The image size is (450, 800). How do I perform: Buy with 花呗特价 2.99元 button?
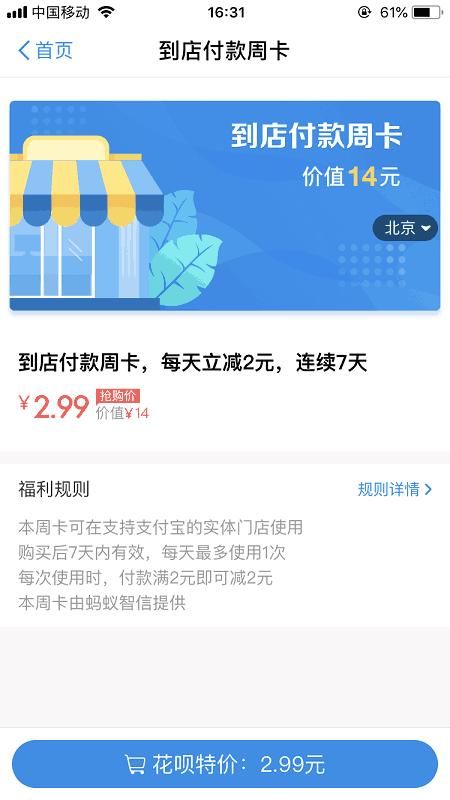click(225, 764)
